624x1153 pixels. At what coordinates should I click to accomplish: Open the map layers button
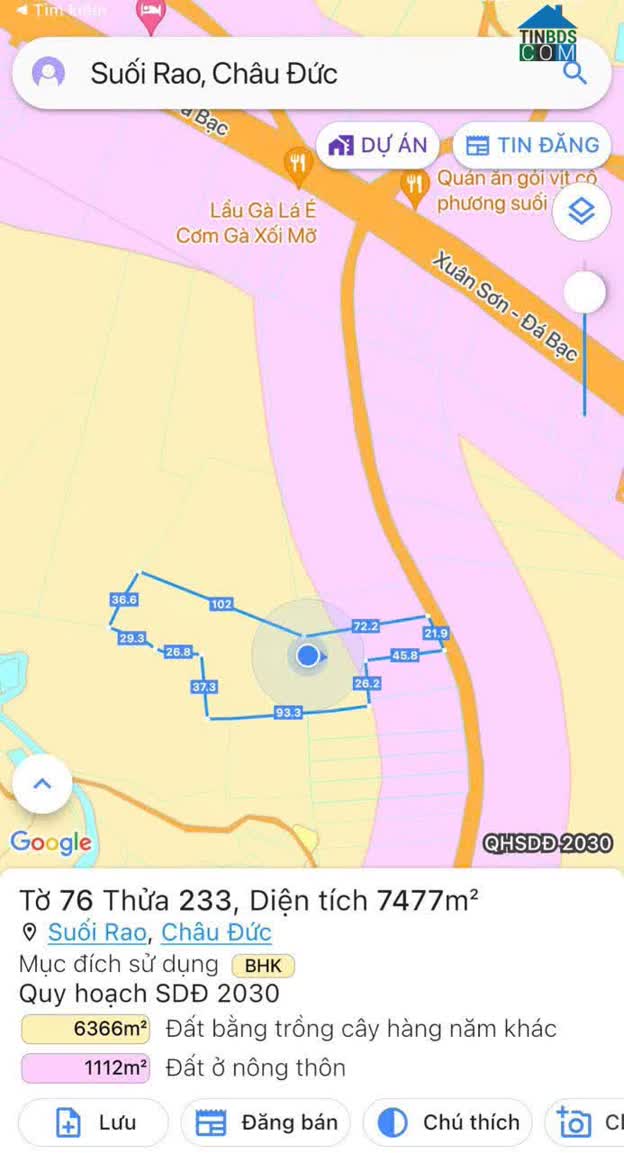tap(581, 213)
